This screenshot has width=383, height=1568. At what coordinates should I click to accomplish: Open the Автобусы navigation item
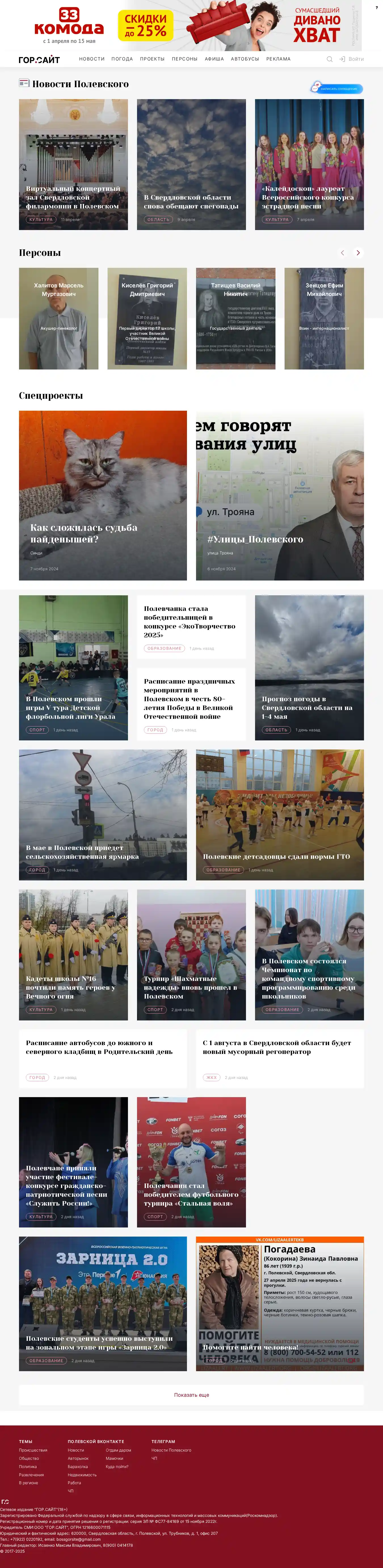245,59
